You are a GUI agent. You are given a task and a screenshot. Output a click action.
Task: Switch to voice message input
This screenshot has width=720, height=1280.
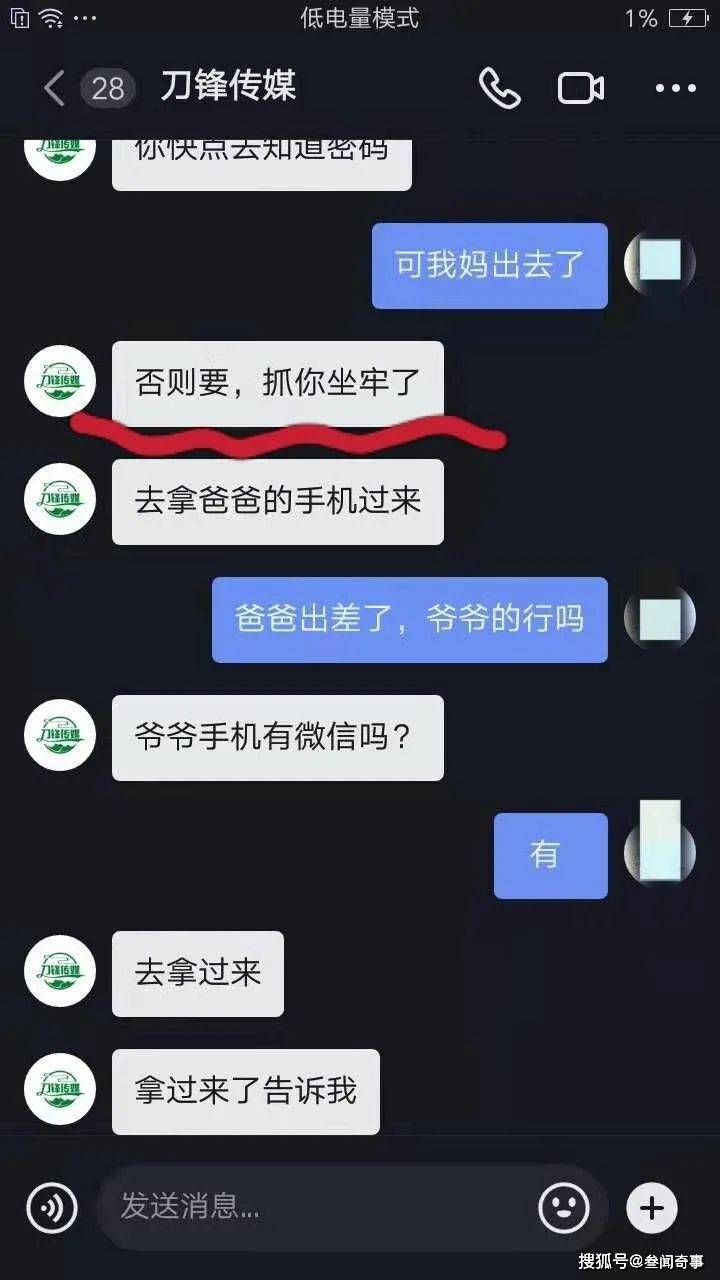pyautogui.click(x=52, y=1208)
